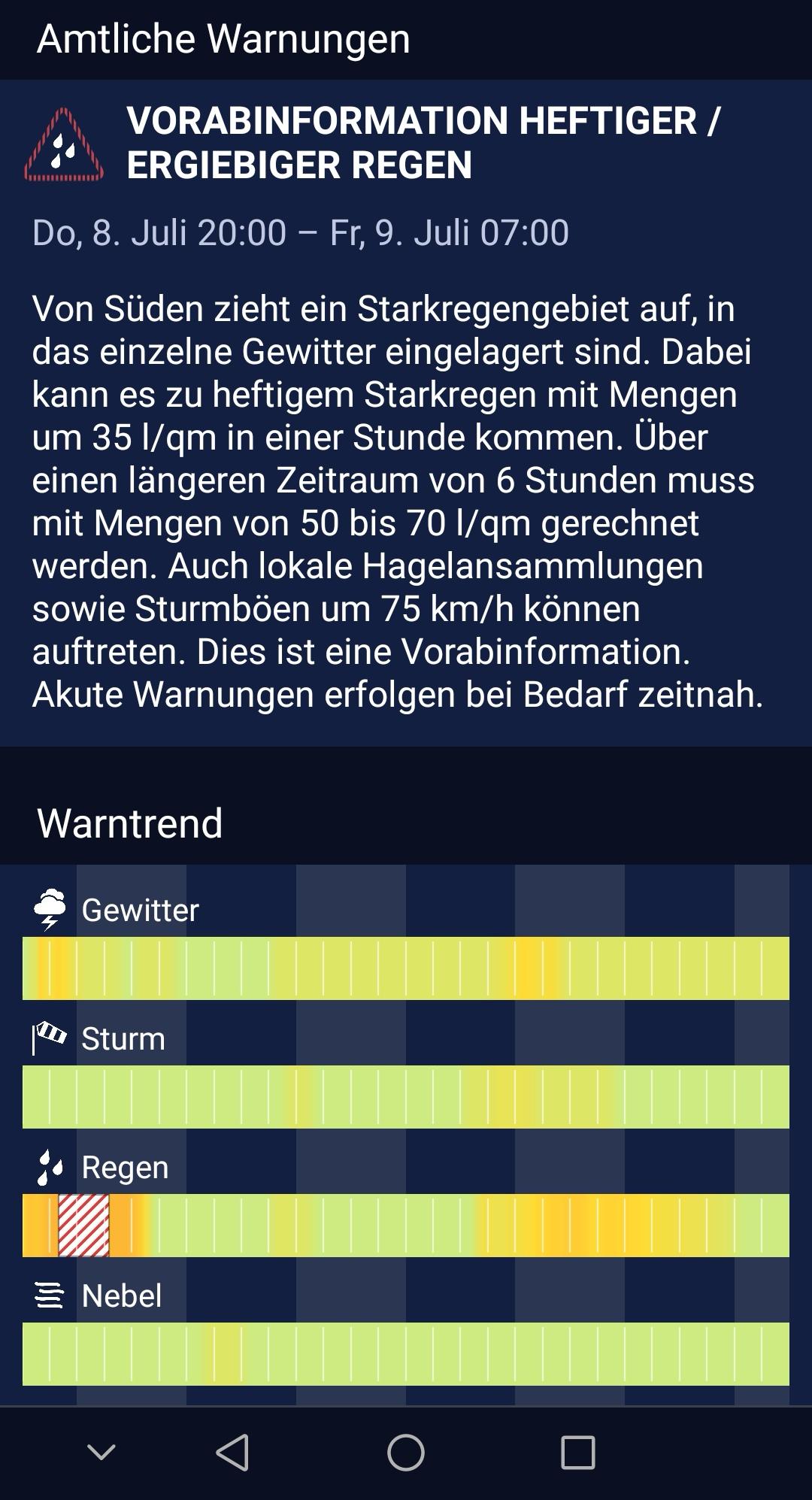
Task: Go to the home screen
Action: pyautogui.click(x=406, y=1452)
